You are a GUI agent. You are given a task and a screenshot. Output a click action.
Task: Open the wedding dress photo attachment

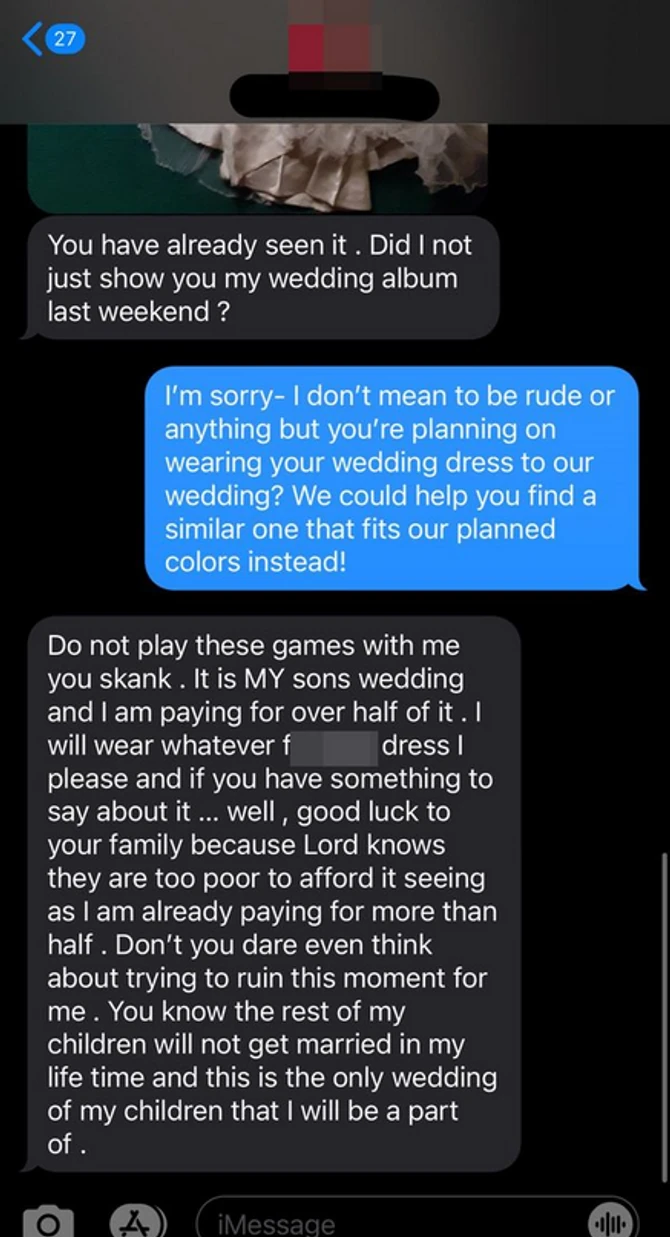point(258,167)
